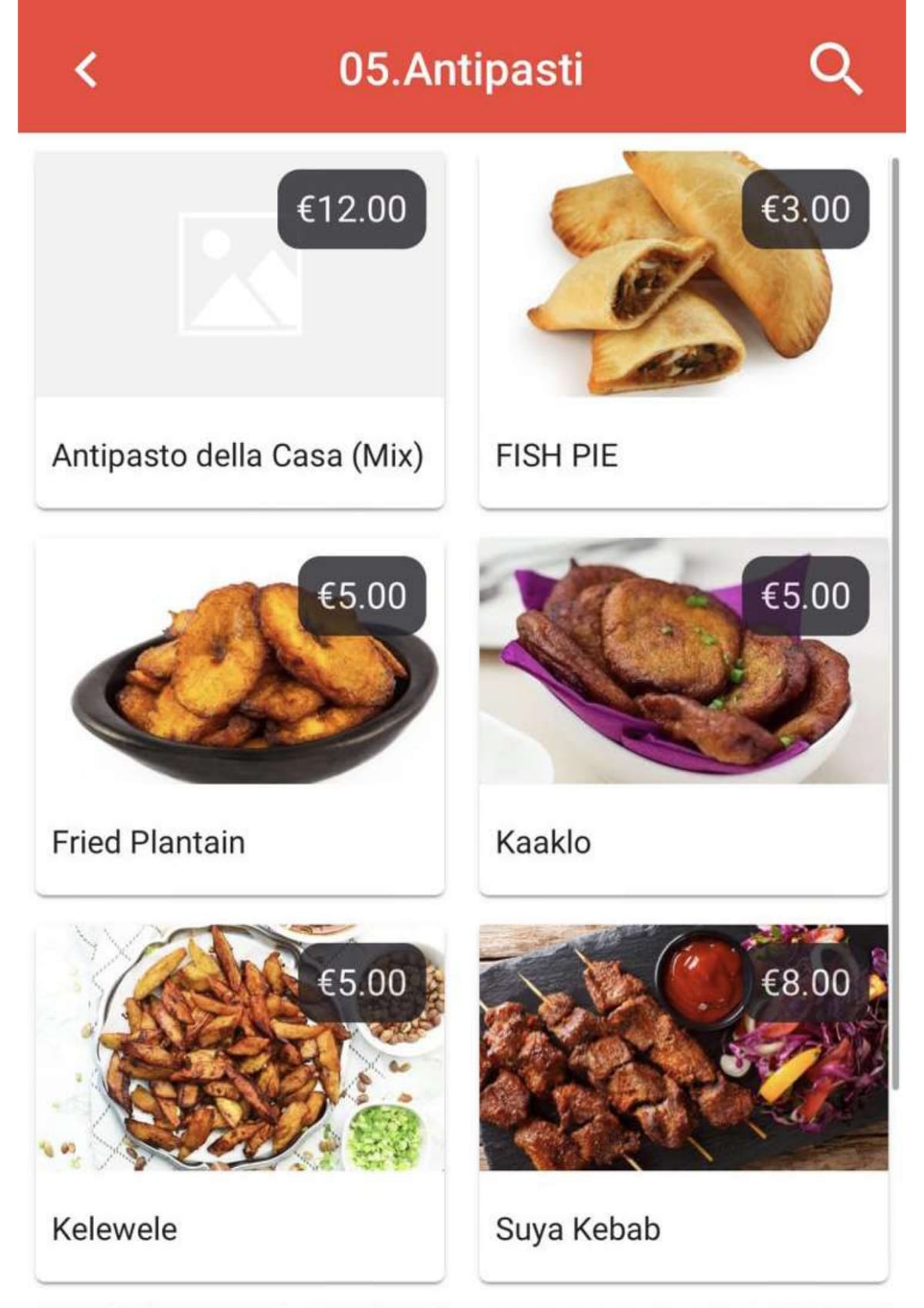Image resolution: width=924 pixels, height=1308 pixels.
Task: Tap the €5.00 badge on Fried Plantain
Action: click(362, 595)
